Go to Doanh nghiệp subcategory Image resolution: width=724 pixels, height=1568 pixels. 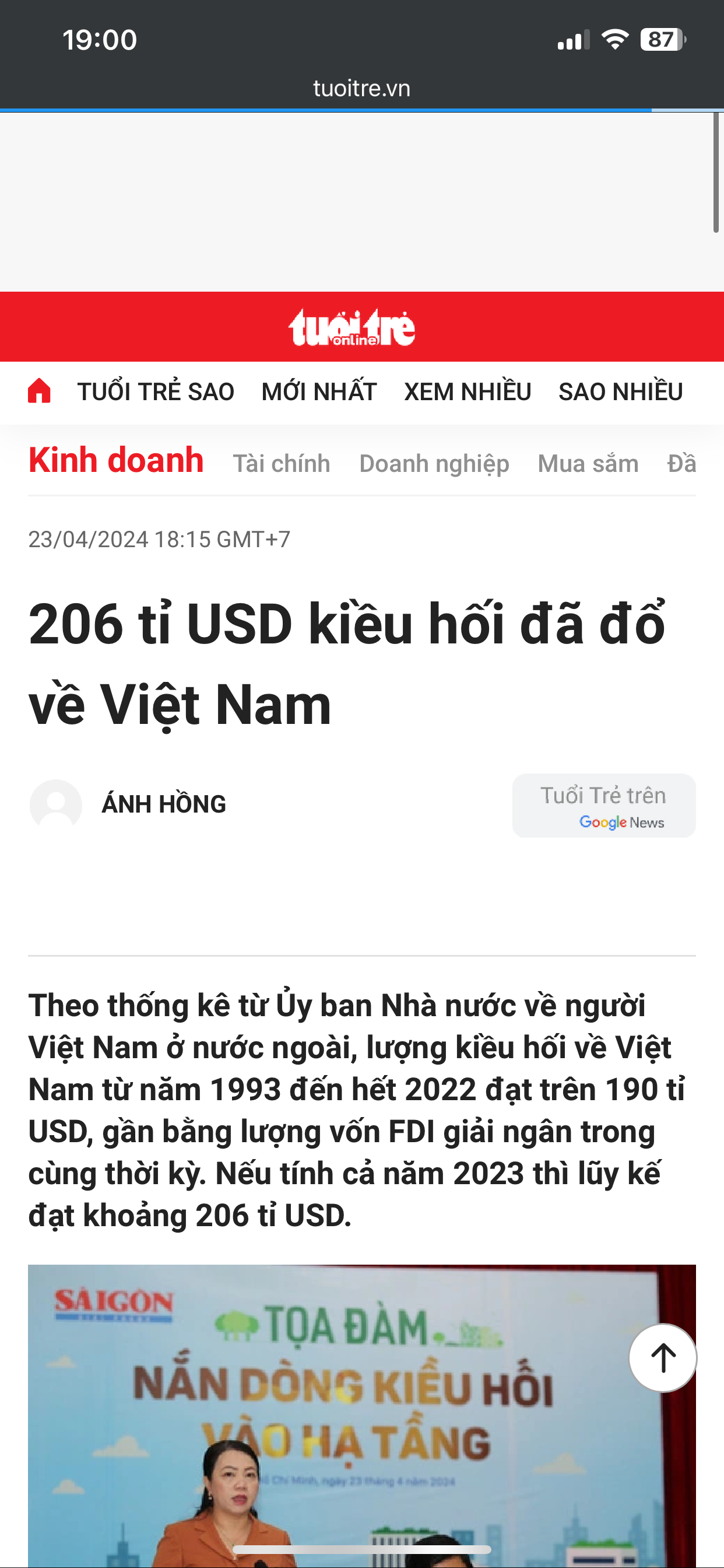(434, 464)
